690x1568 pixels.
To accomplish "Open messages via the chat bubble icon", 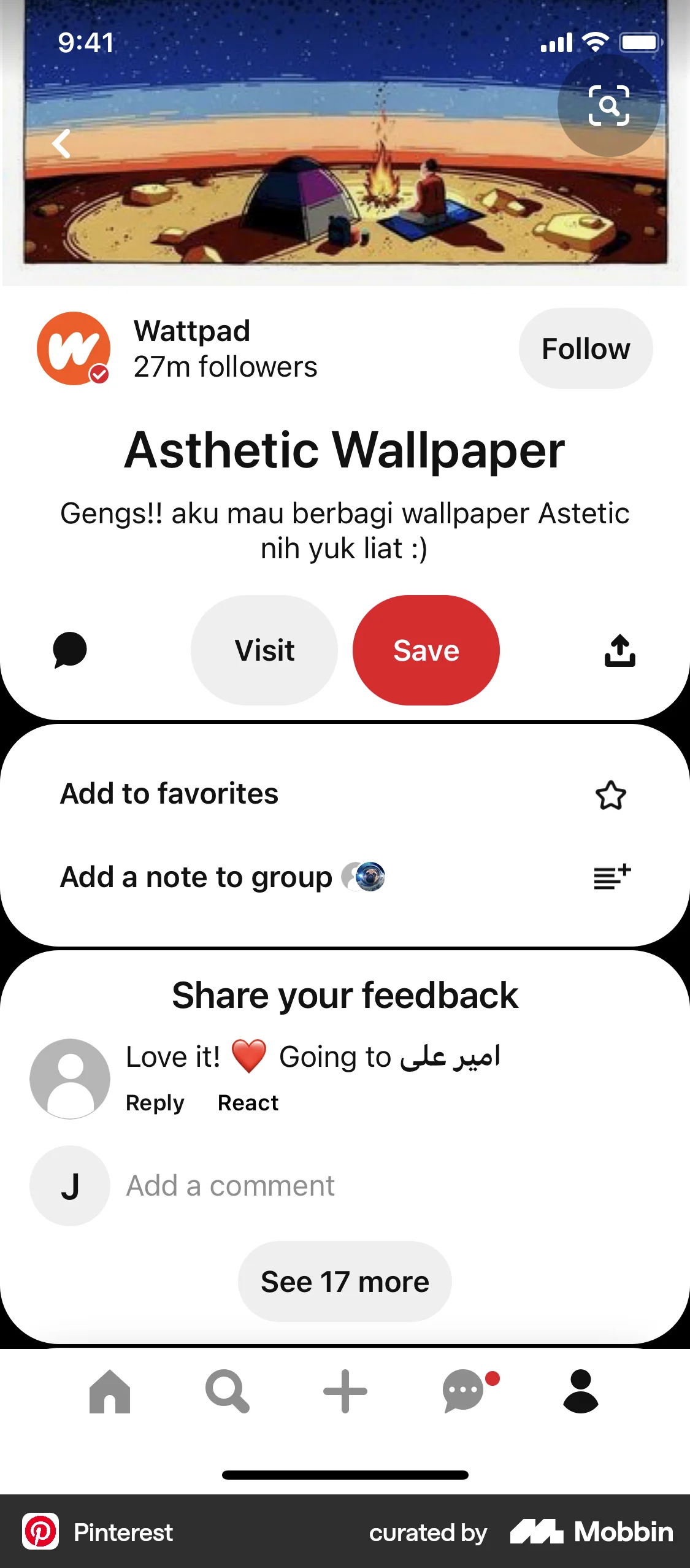I will [461, 1391].
